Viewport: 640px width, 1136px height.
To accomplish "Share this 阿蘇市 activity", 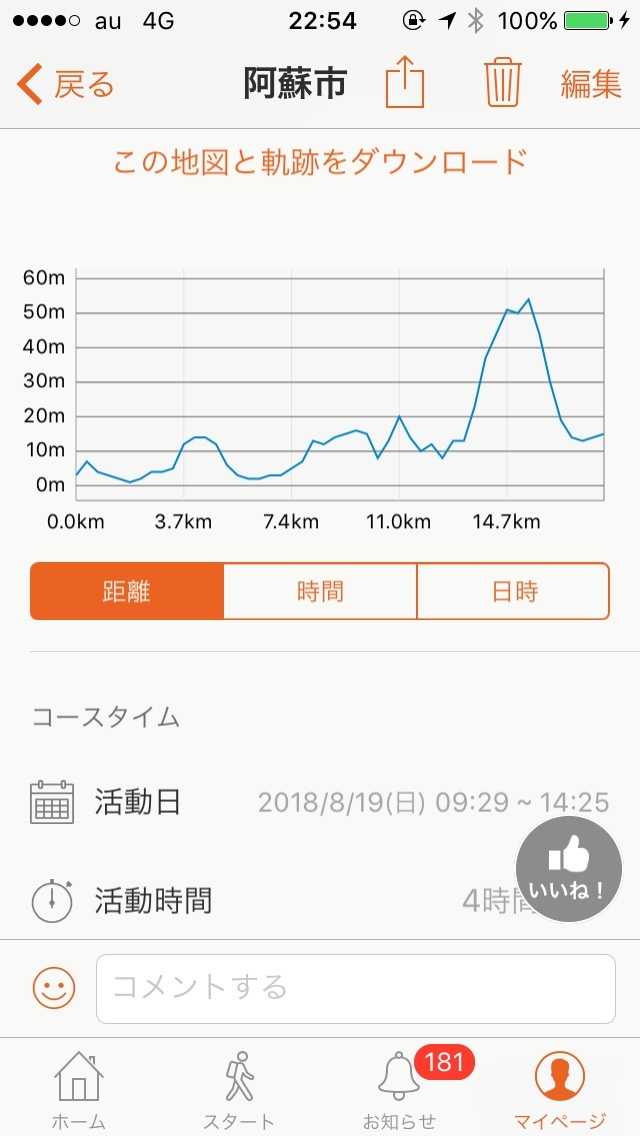I will tap(405, 83).
